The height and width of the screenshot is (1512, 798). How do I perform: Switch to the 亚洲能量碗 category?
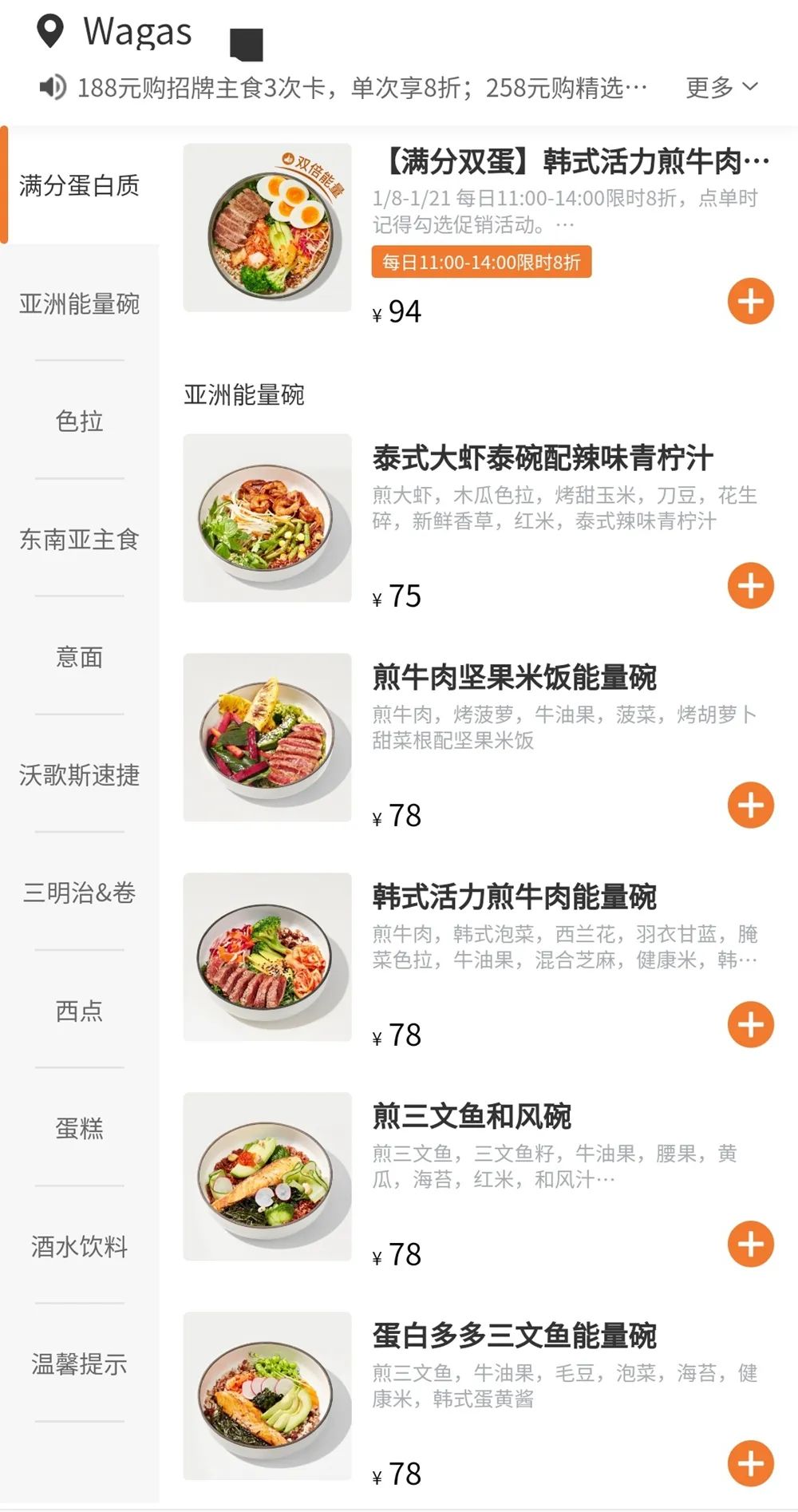point(79,304)
